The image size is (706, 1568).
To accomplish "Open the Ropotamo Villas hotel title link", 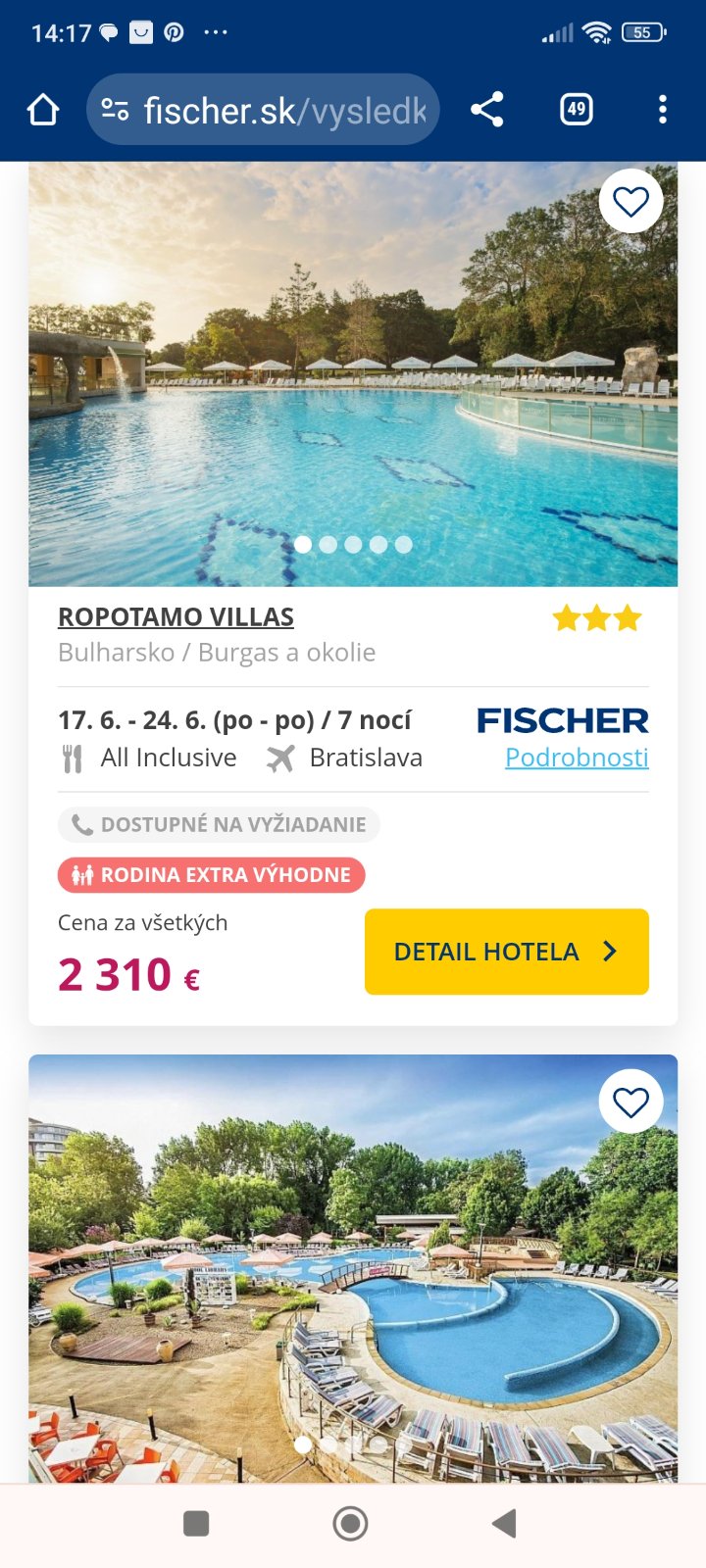I will [x=176, y=617].
